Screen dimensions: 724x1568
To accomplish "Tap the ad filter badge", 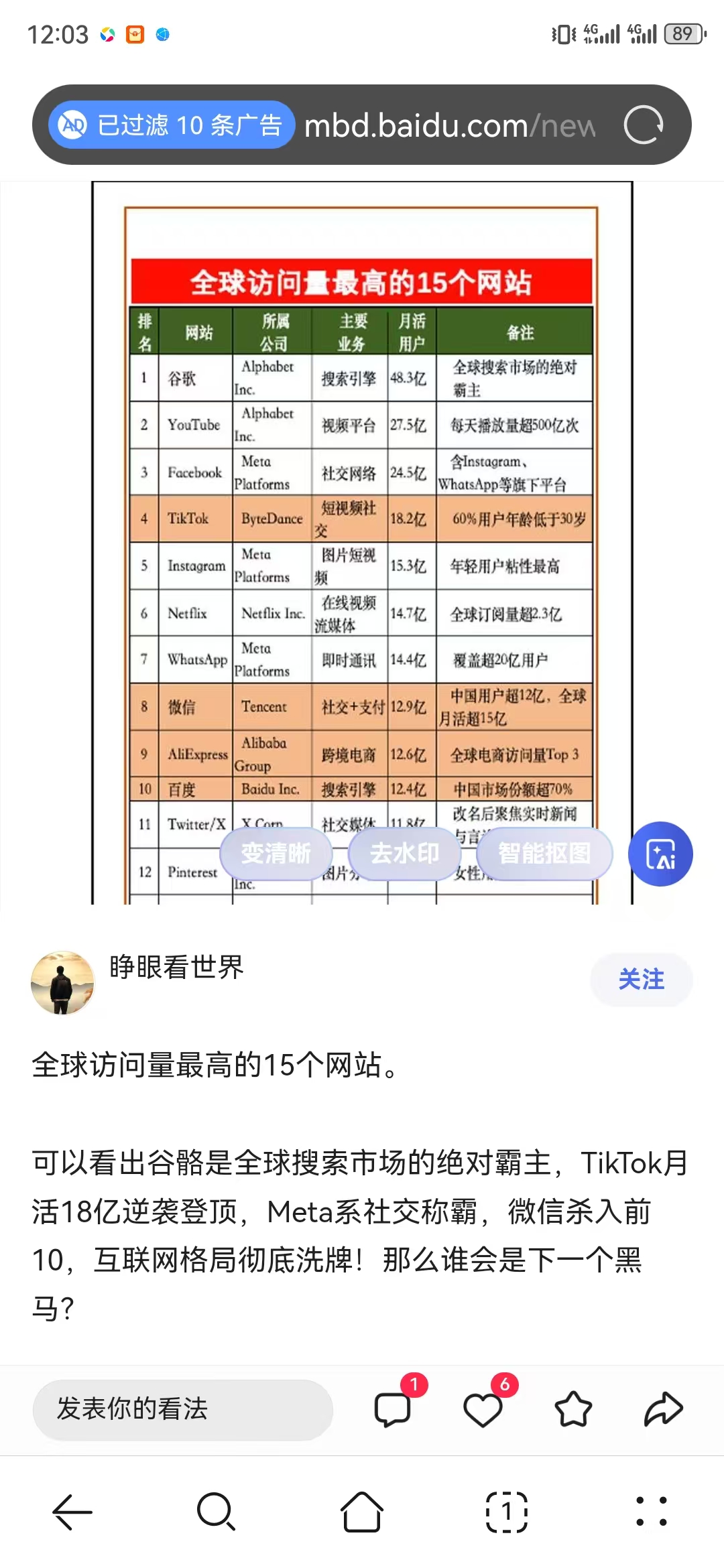I will [171, 125].
